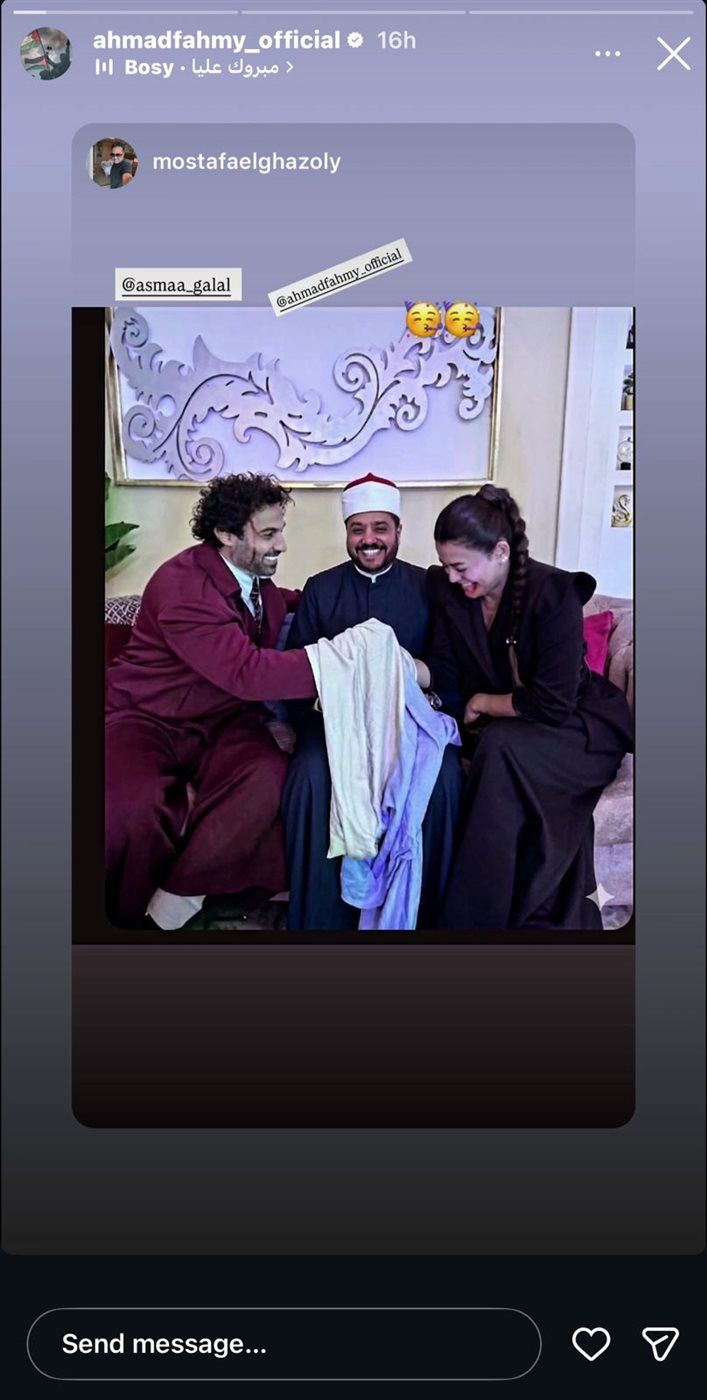The image size is (707, 1400).
Task: Open the @asmaa_galal mention tag
Action: pyautogui.click(x=177, y=285)
